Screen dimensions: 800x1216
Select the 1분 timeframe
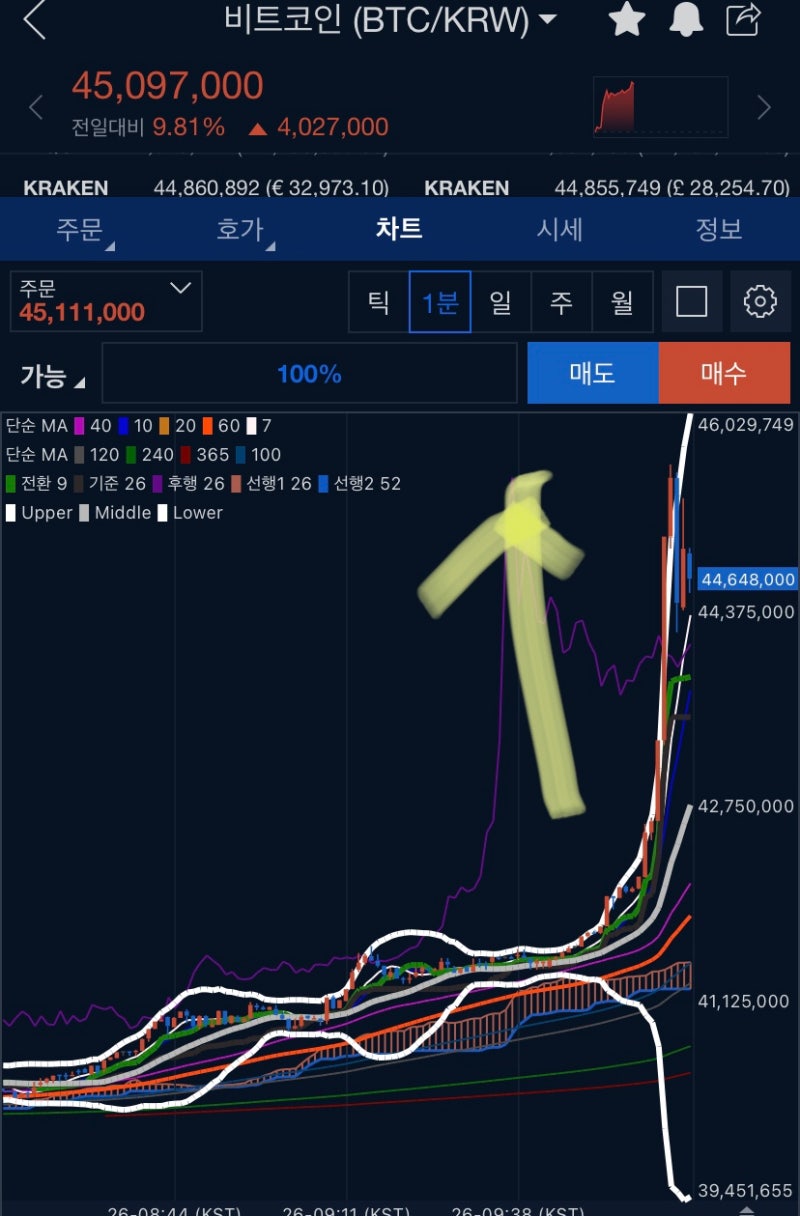click(439, 302)
